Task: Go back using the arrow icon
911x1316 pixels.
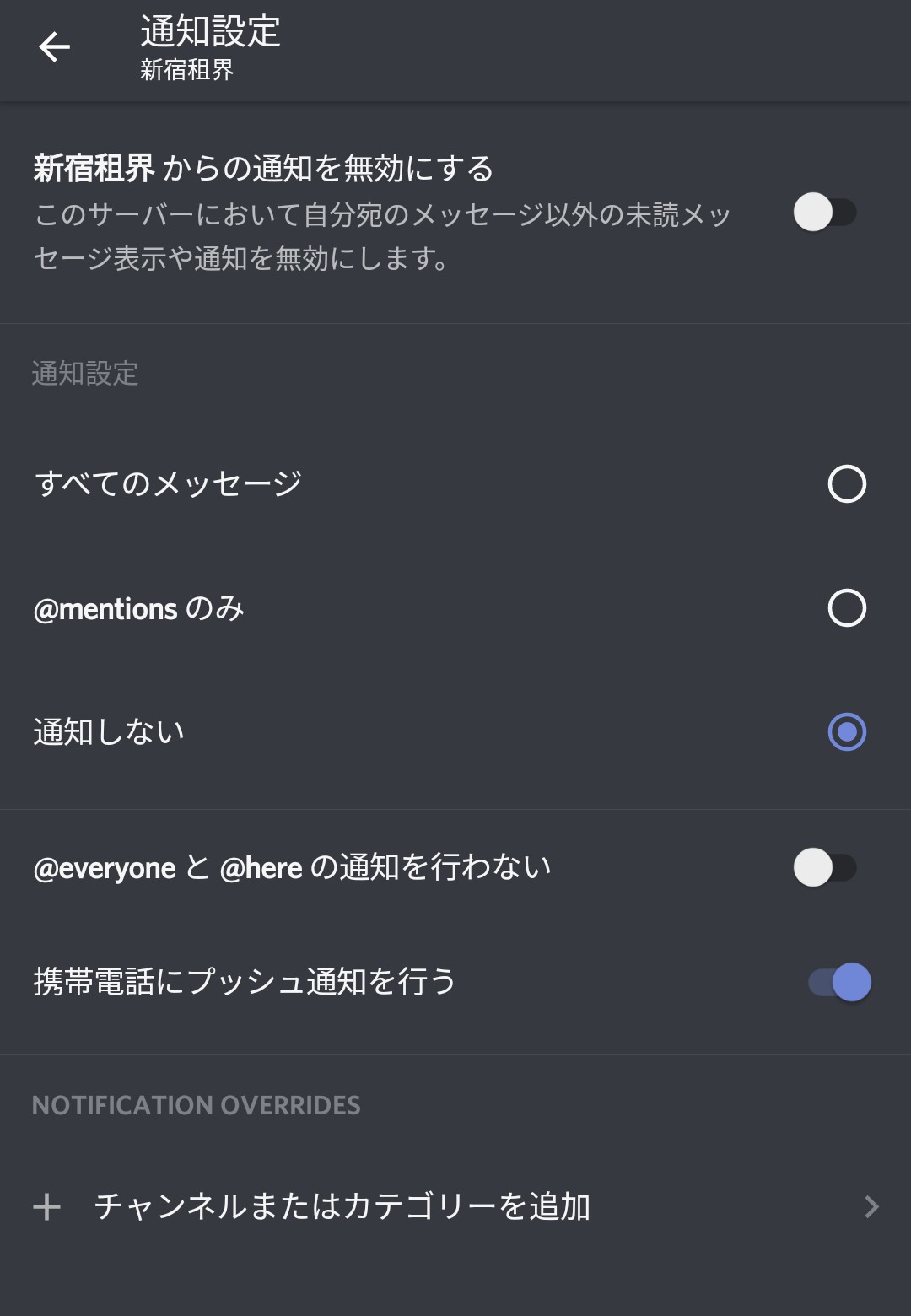Action: (55, 47)
